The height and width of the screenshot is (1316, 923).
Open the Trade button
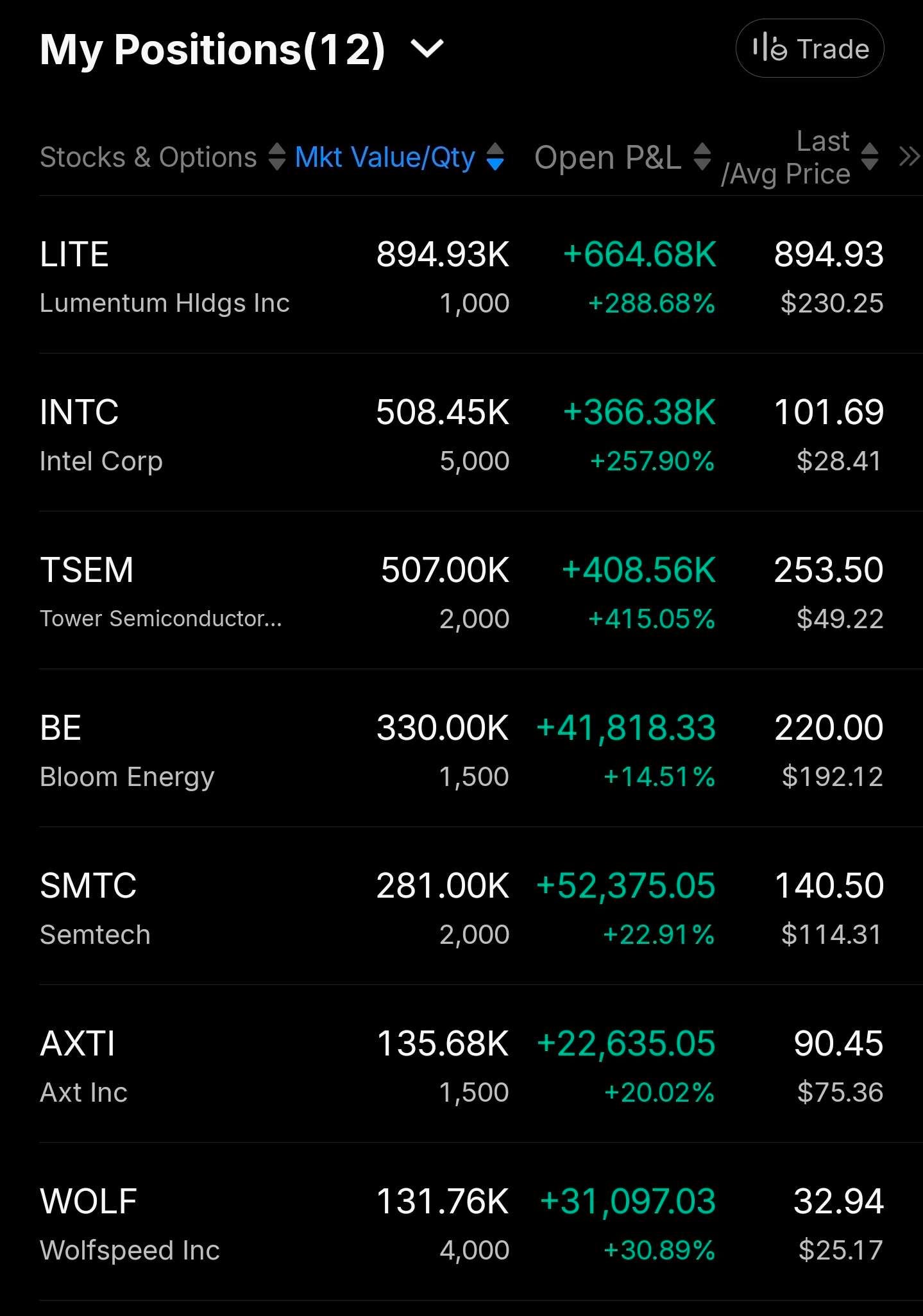(x=809, y=49)
